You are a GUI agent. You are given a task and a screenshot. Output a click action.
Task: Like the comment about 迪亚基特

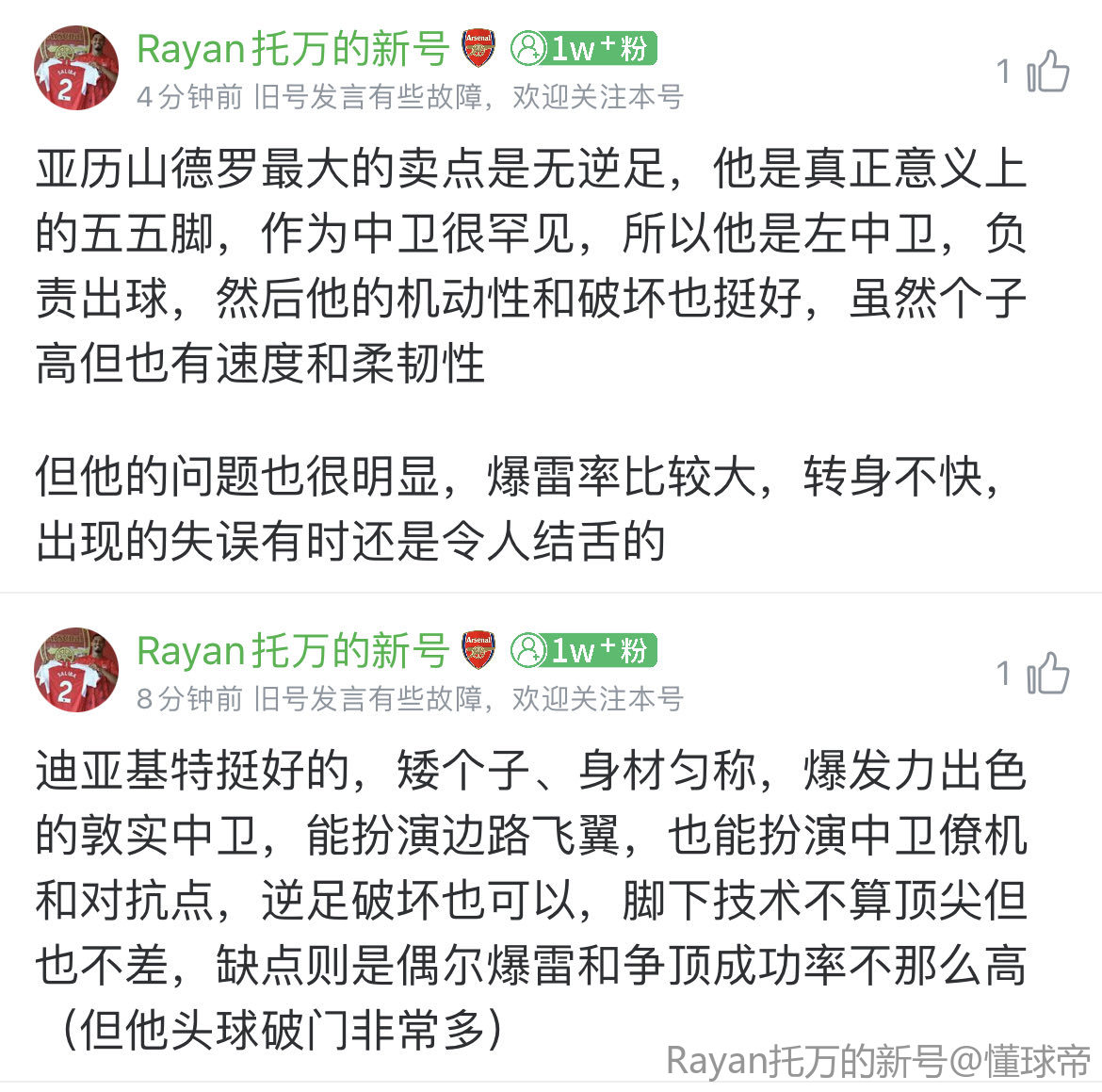tap(1047, 674)
